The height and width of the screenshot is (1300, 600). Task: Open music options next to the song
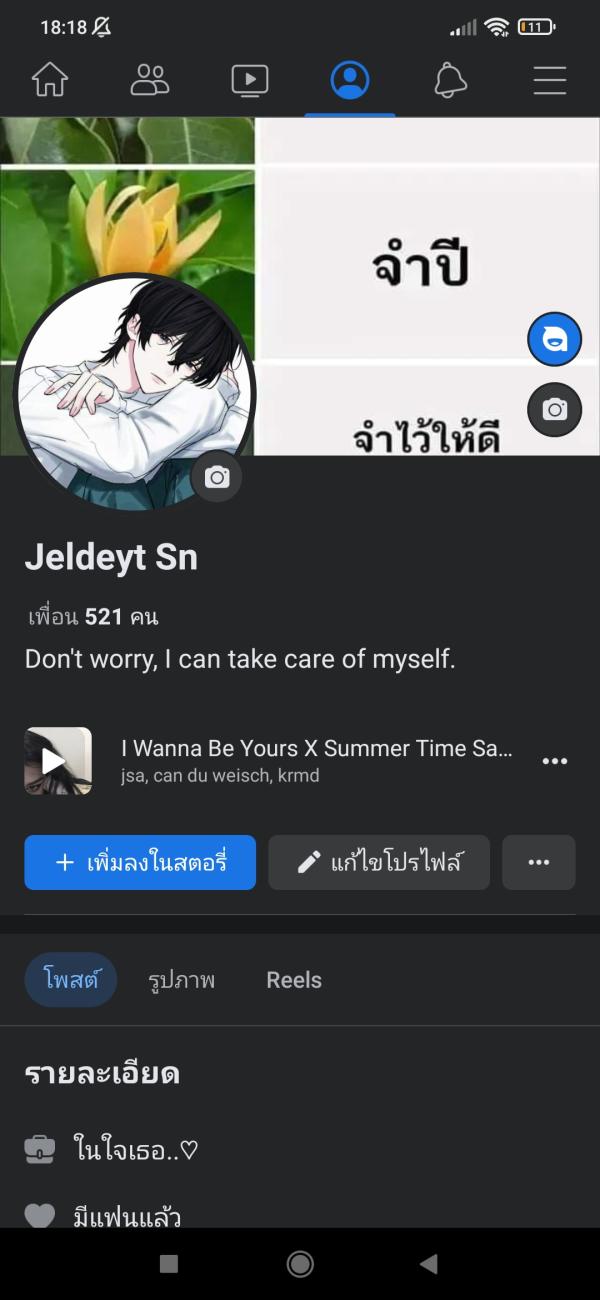554,761
